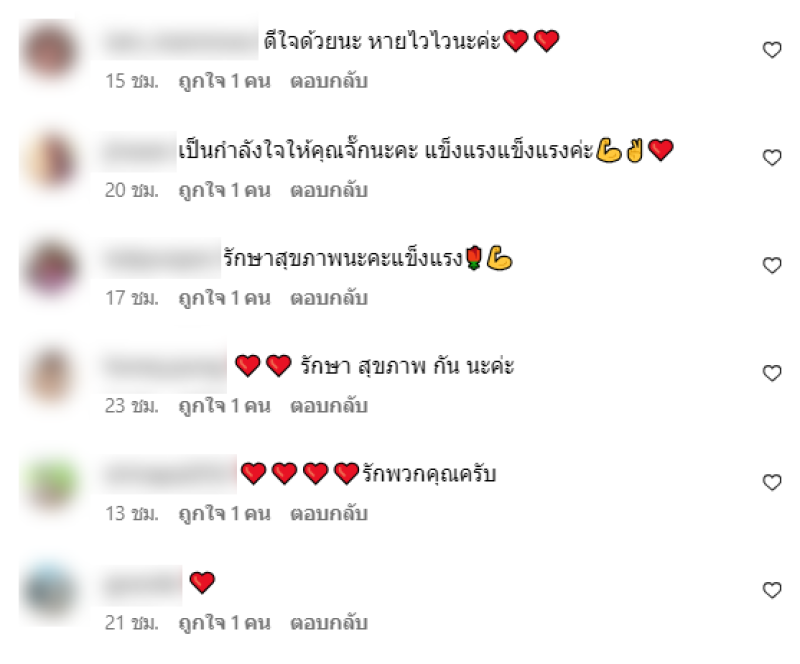
Task: Like the heart-only comment from 21 ชม.
Action: (772, 590)
